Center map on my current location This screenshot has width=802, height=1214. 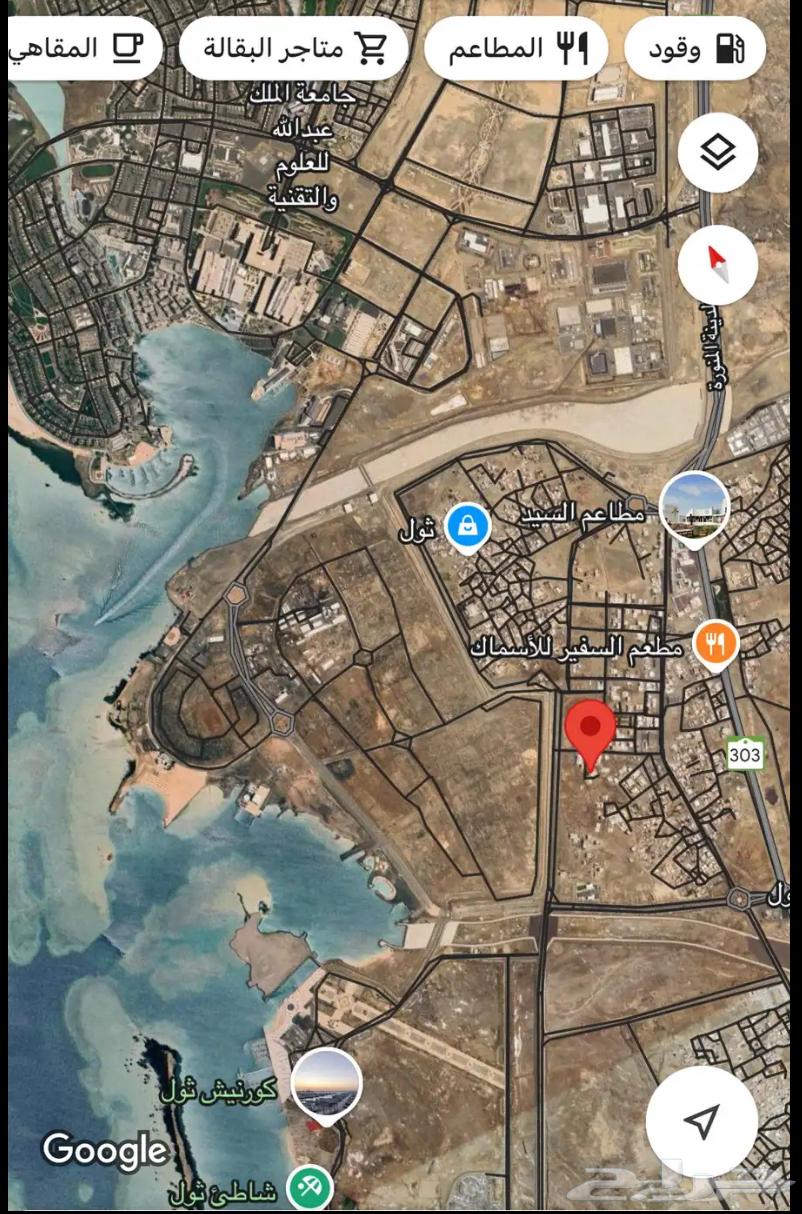pos(702,1120)
